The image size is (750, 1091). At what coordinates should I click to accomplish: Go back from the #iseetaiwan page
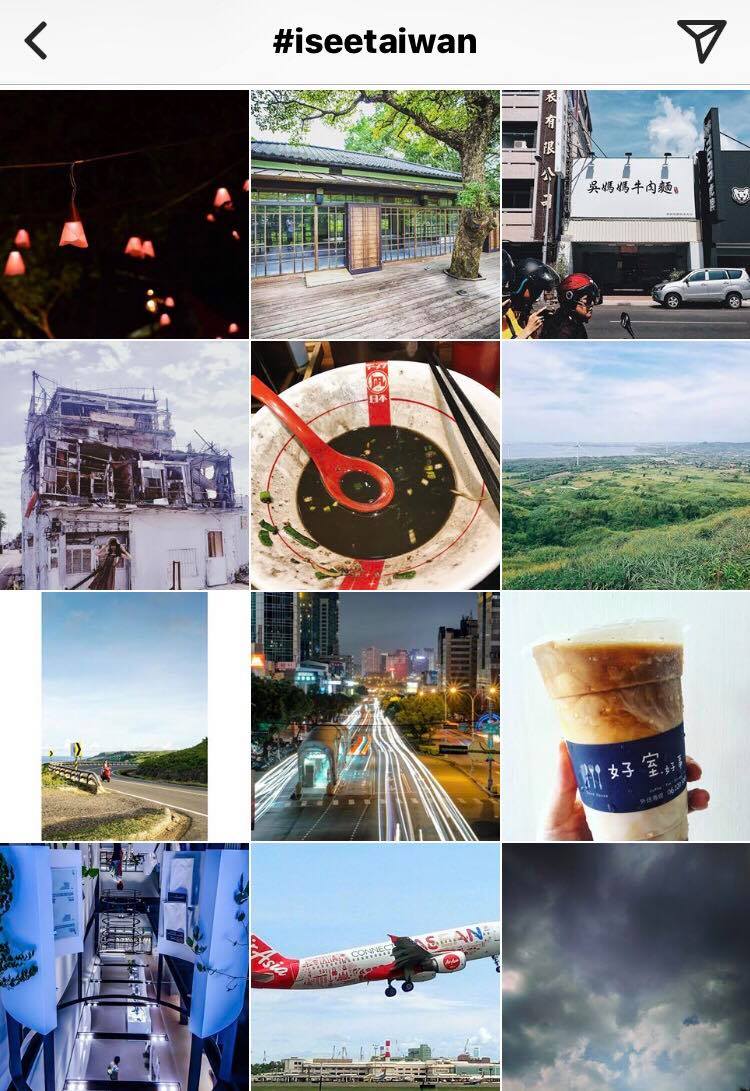point(36,41)
